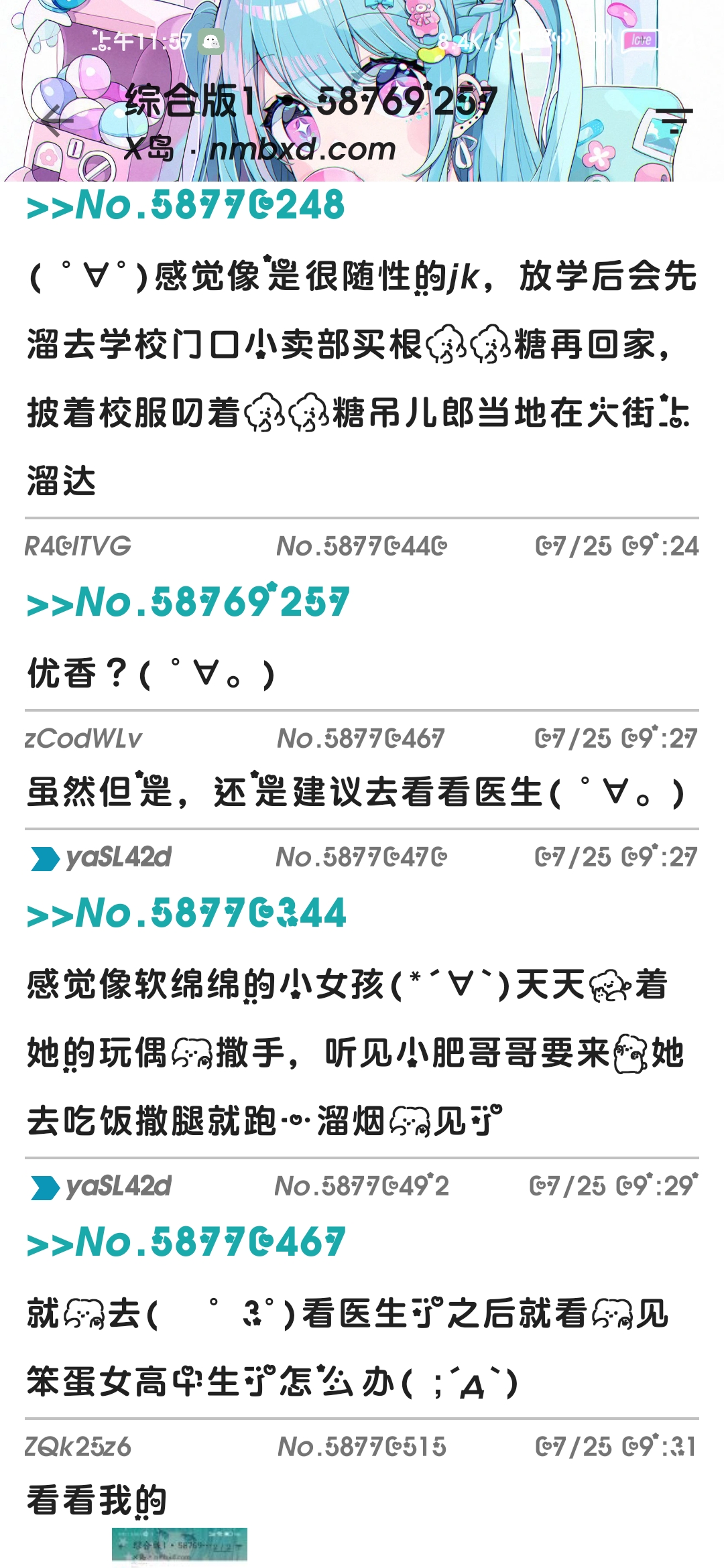The width and height of the screenshot is (724, 1568).
Task: Open R40ITVG's reply No.58770440
Action: (361, 547)
